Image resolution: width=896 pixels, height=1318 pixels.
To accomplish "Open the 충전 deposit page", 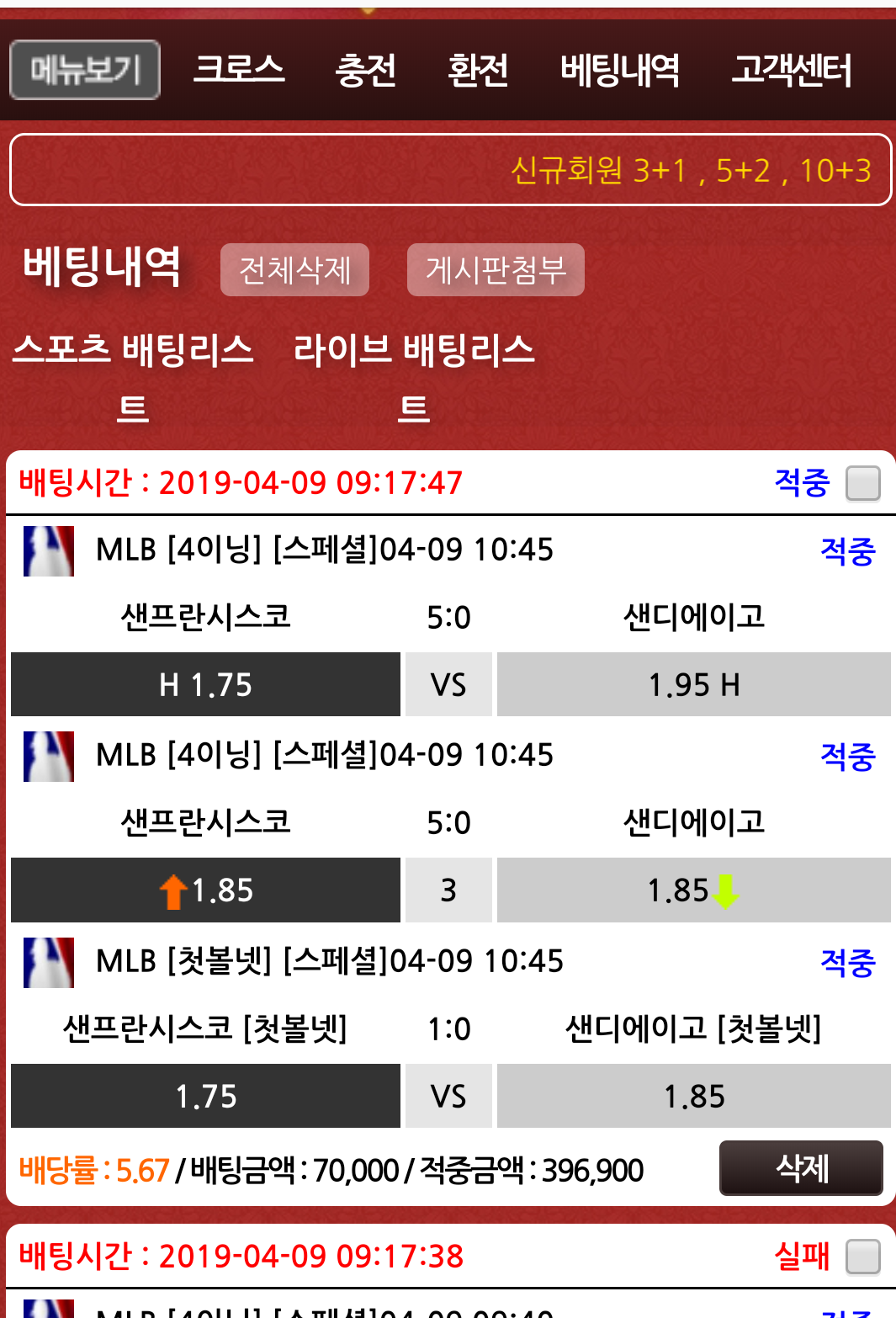I will tap(365, 70).
